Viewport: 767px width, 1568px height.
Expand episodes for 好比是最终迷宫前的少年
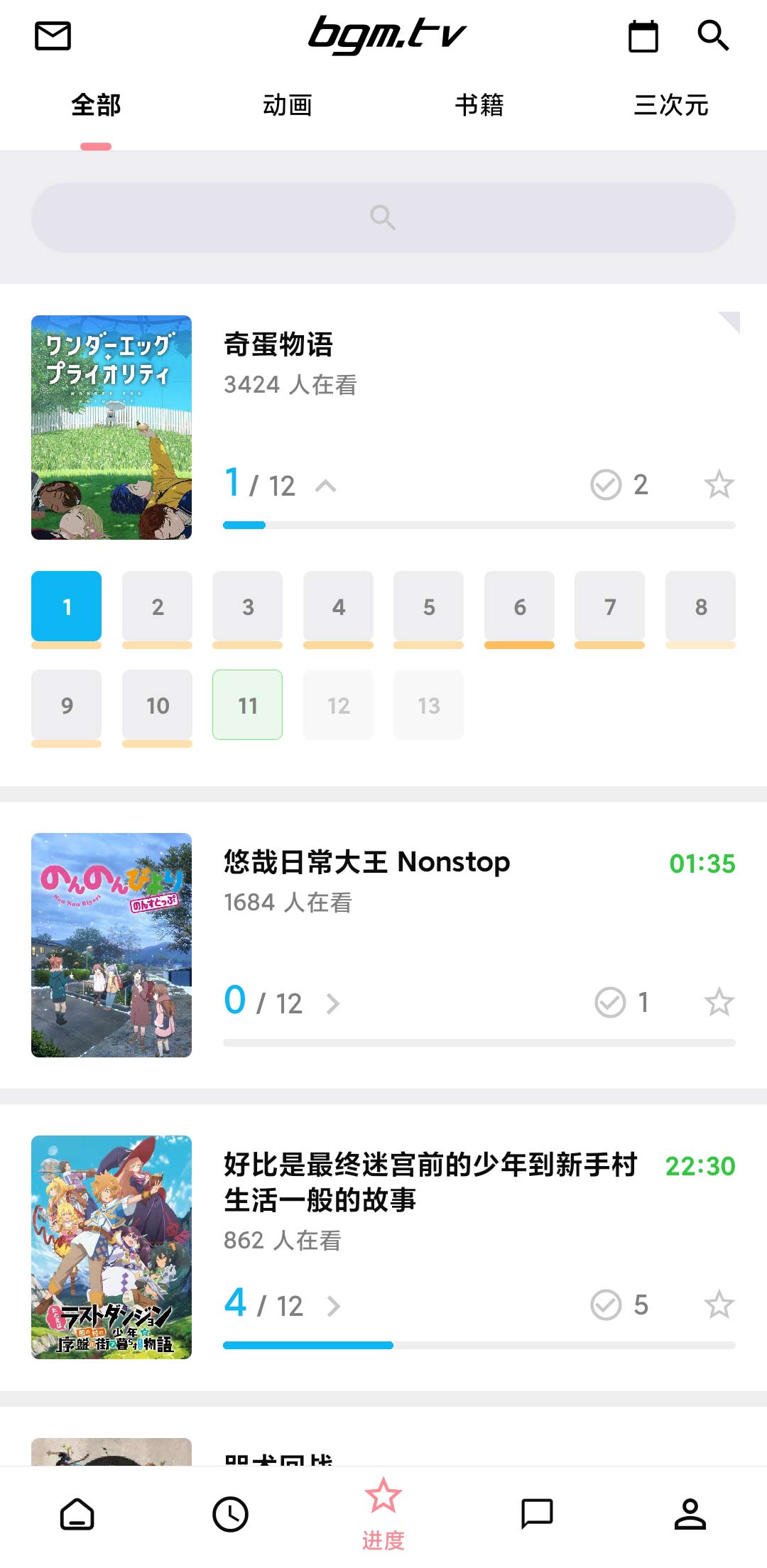point(332,1305)
